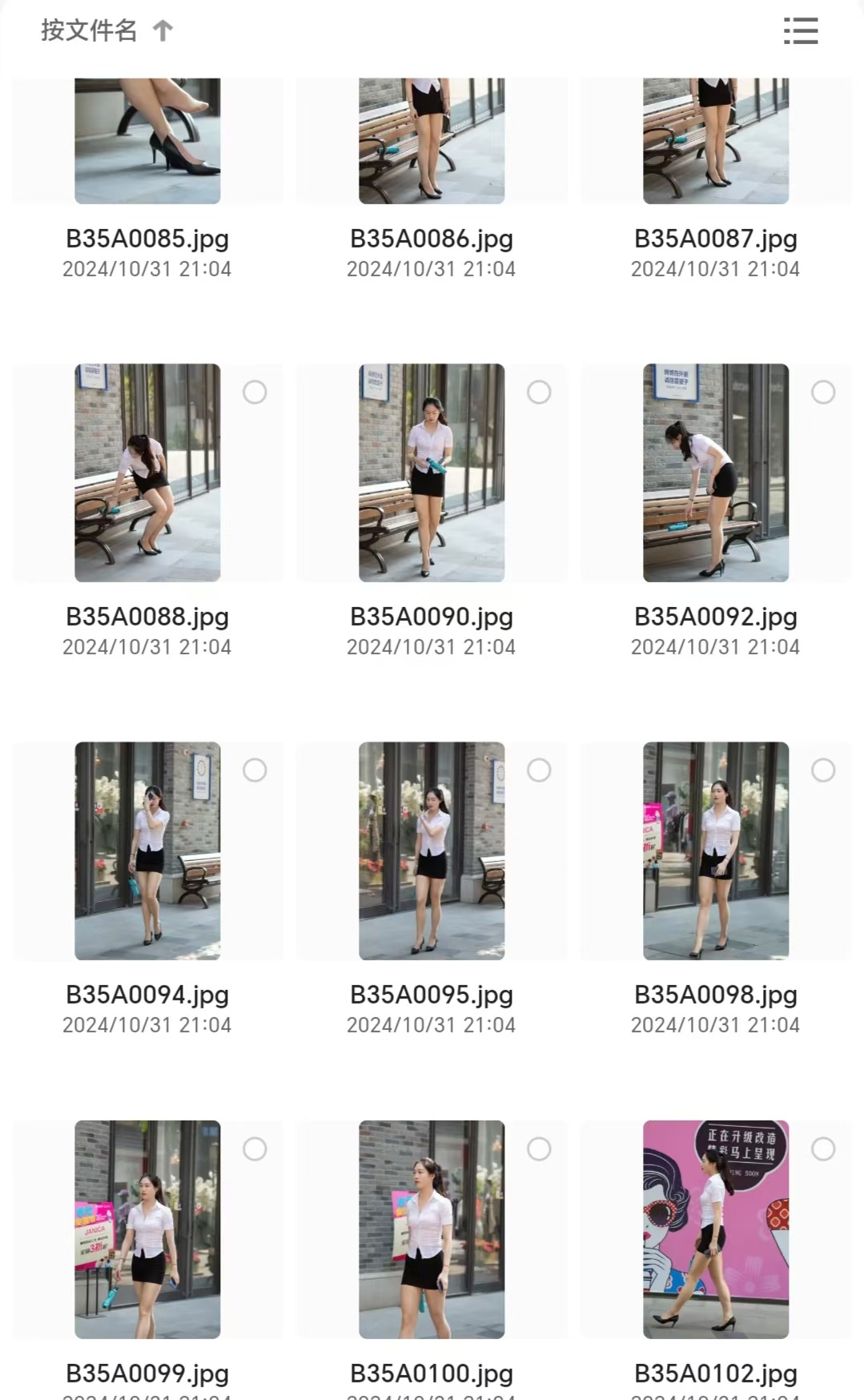Open picture B35A0094.jpg

coord(147,851)
